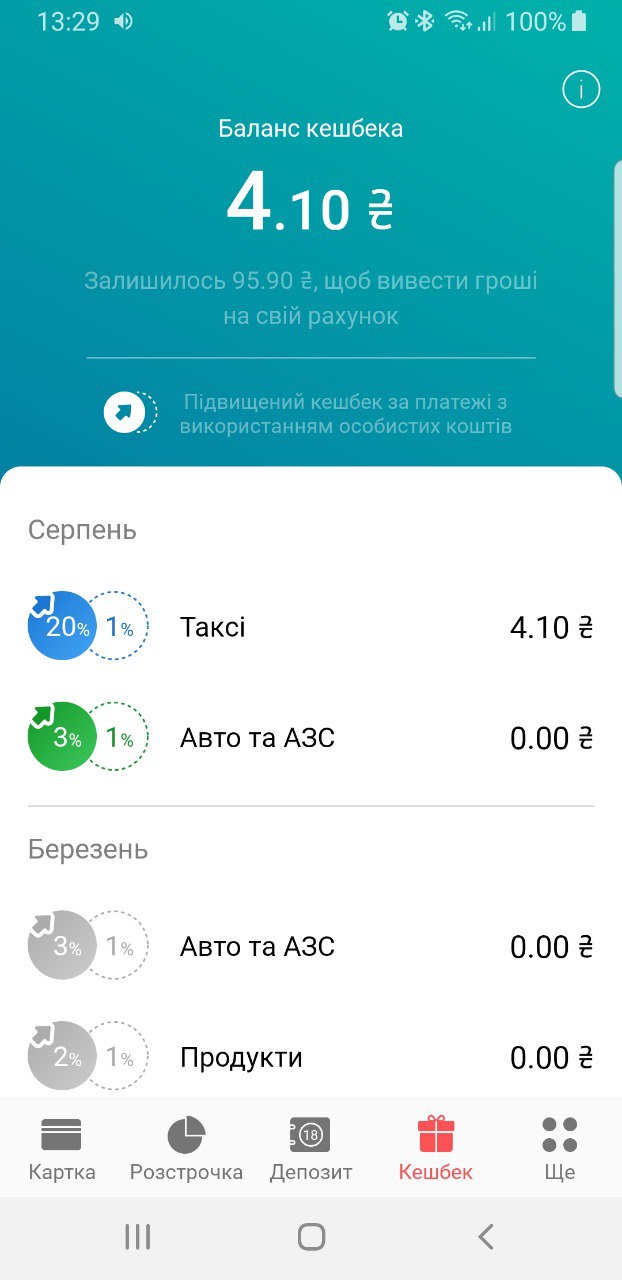622x1280 pixels.
Task: Open the Продукти cashback category
Action: coord(310,1057)
